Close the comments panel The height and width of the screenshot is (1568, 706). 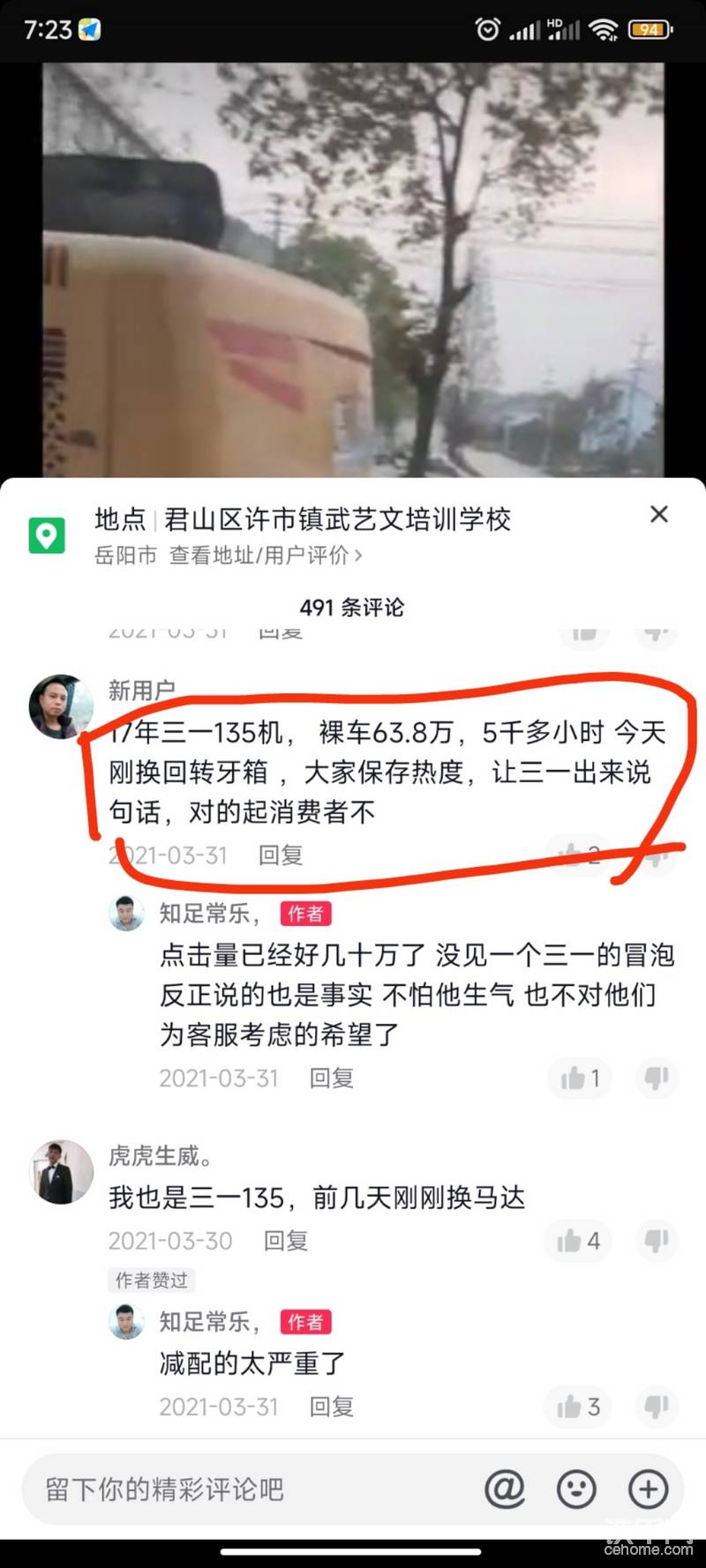tap(658, 515)
